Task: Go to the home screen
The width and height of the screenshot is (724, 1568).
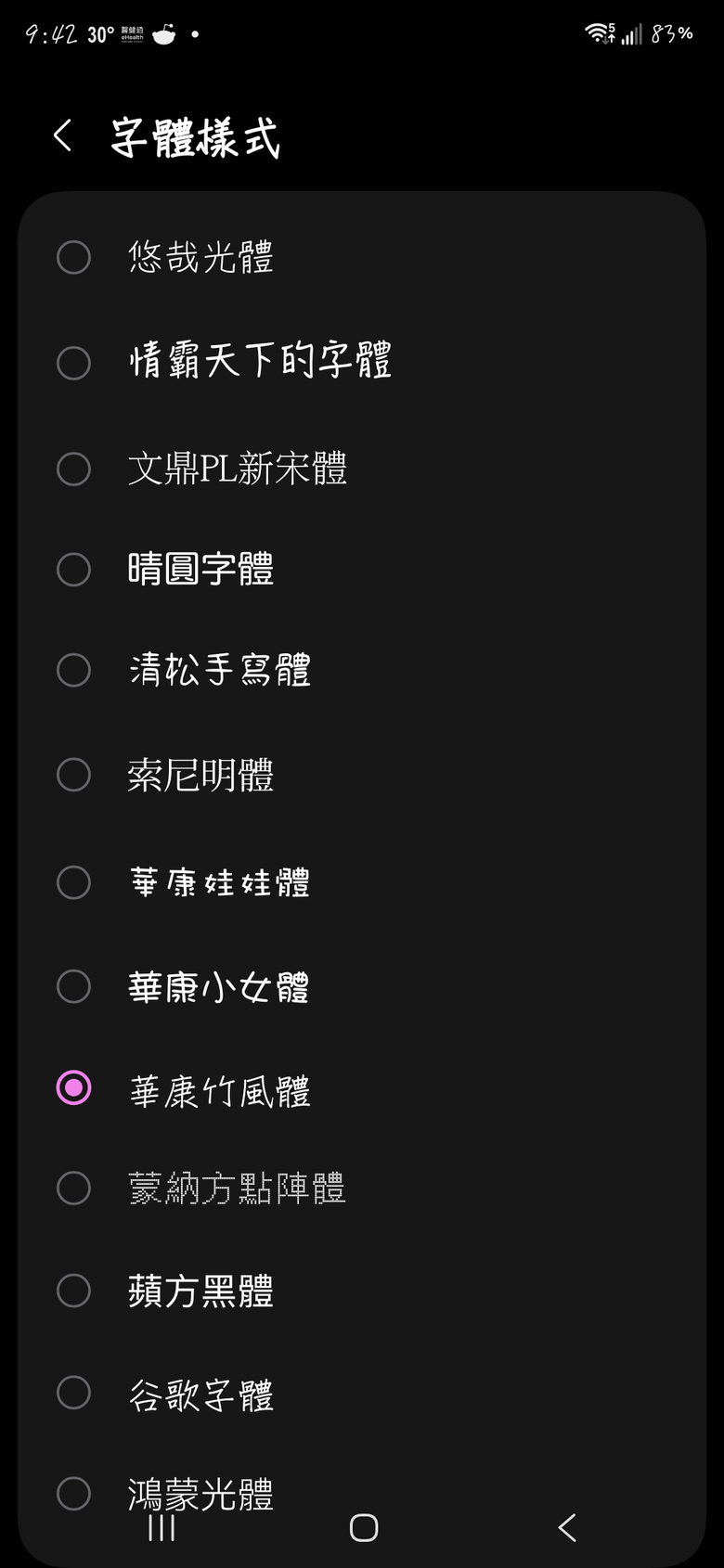Action: click(x=363, y=1527)
